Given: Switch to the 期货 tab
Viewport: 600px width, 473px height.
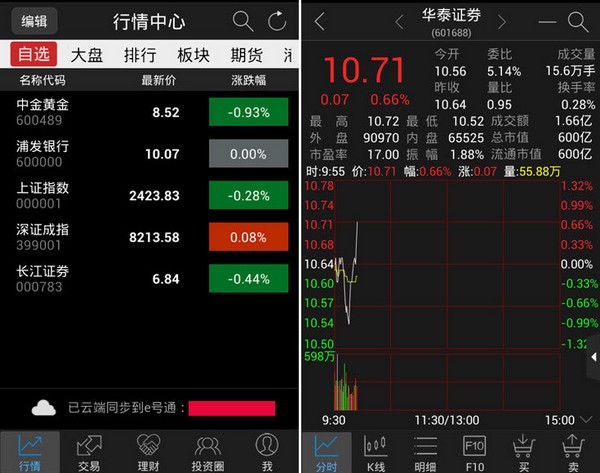Looking at the screenshot, I should pos(246,55).
